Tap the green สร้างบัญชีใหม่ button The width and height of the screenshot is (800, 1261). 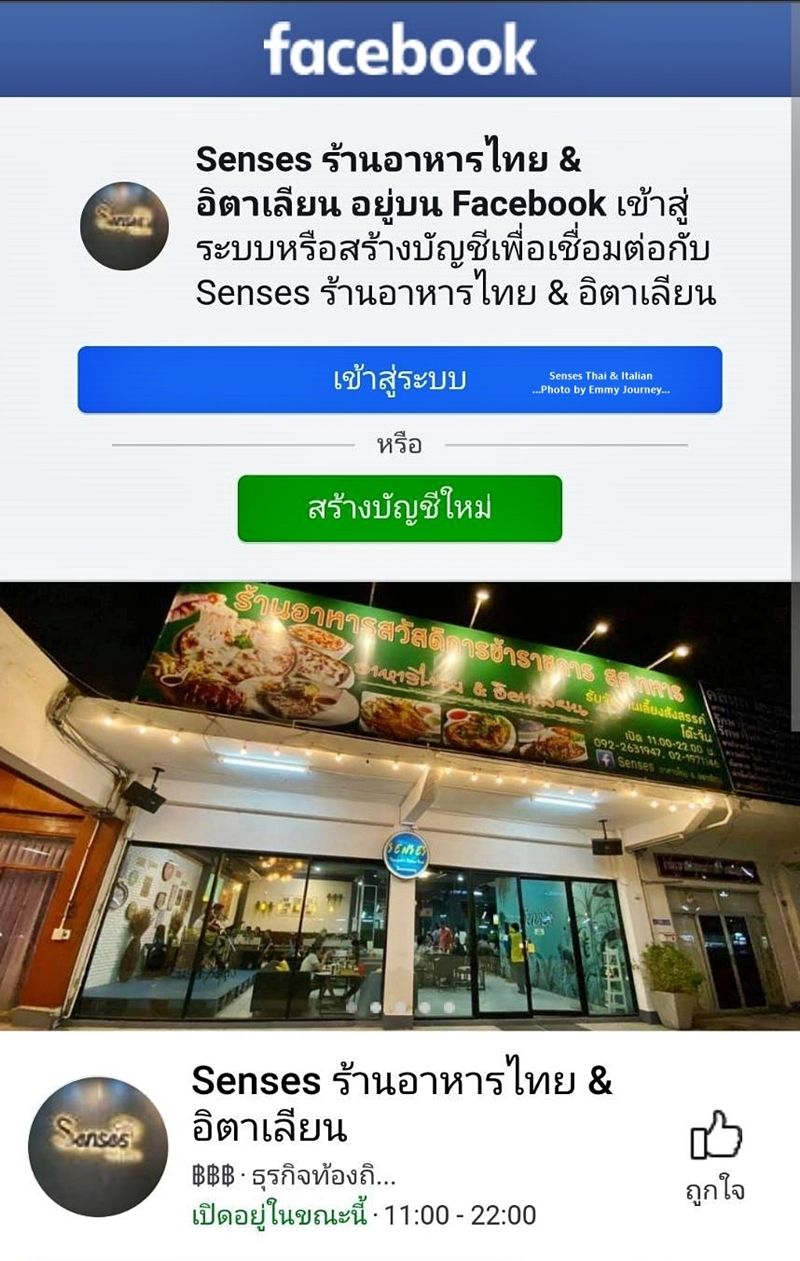[399, 508]
